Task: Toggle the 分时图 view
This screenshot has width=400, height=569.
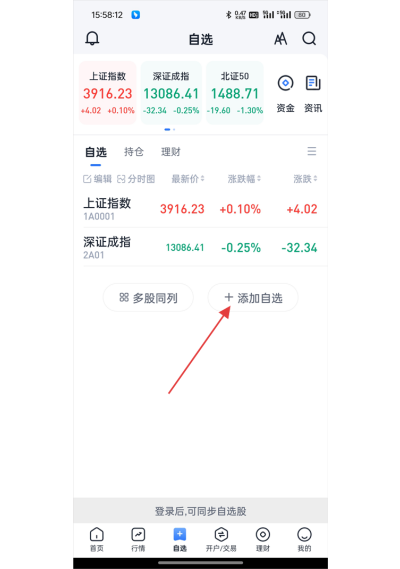Action: (x=136, y=179)
